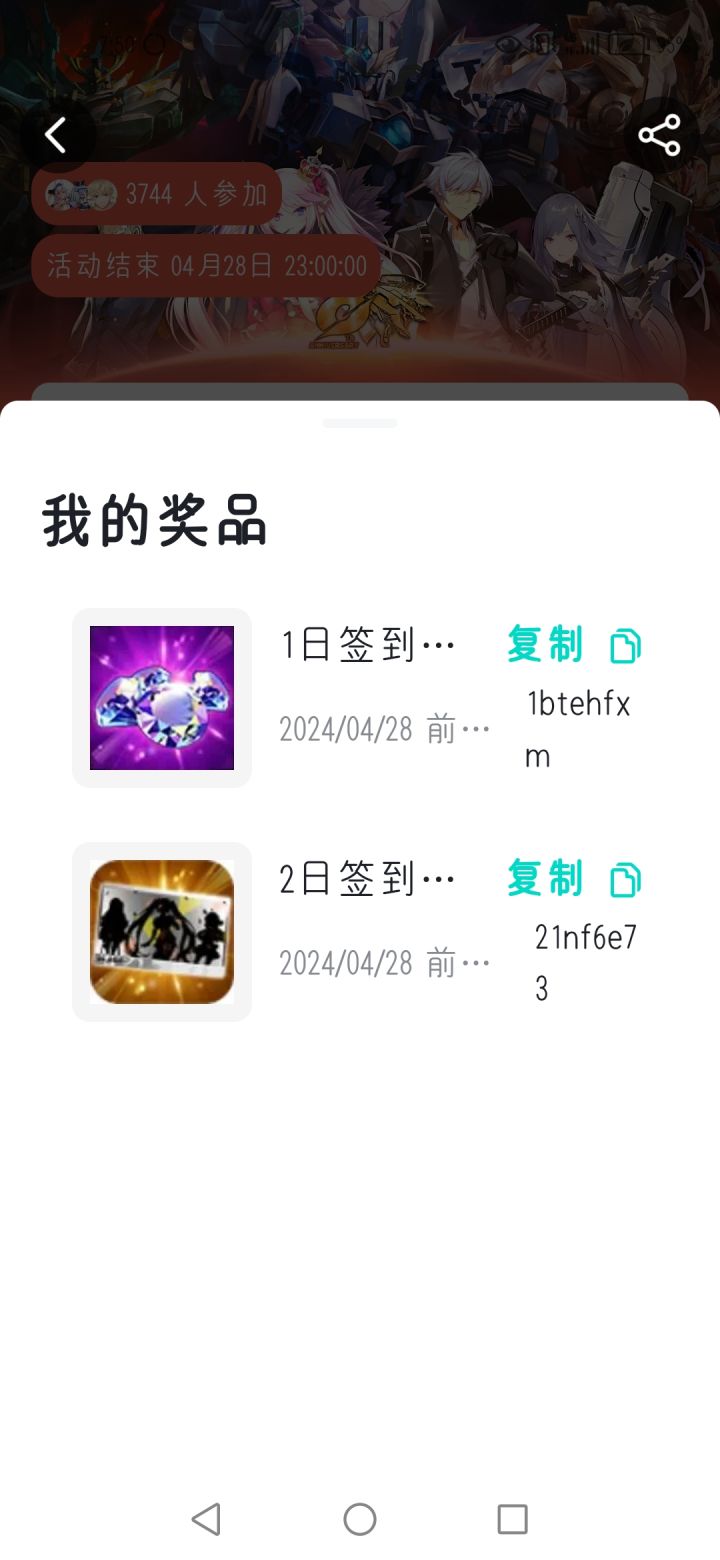Open the character card prize thumbnail
The height and width of the screenshot is (1560, 720).
pyautogui.click(x=161, y=930)
